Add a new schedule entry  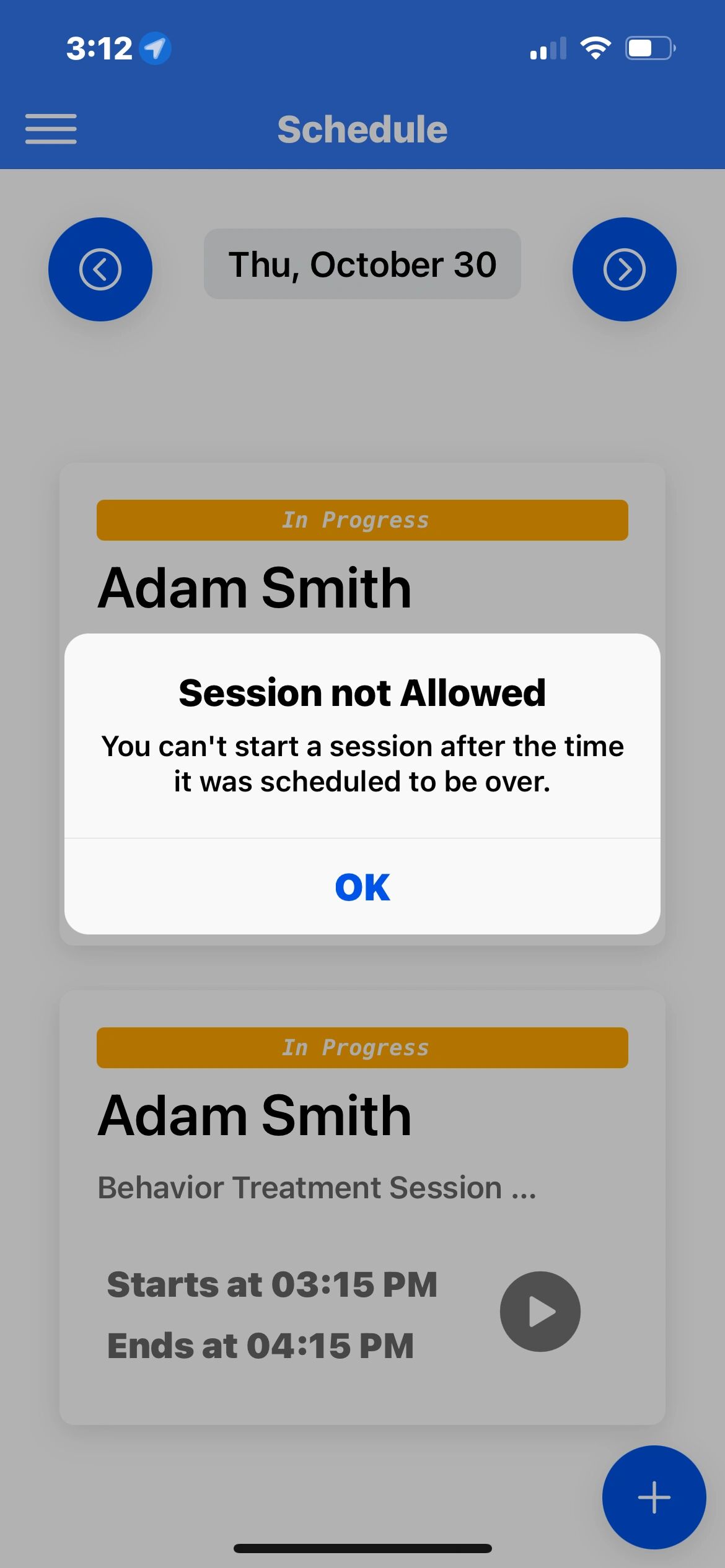coord(654,1497)
